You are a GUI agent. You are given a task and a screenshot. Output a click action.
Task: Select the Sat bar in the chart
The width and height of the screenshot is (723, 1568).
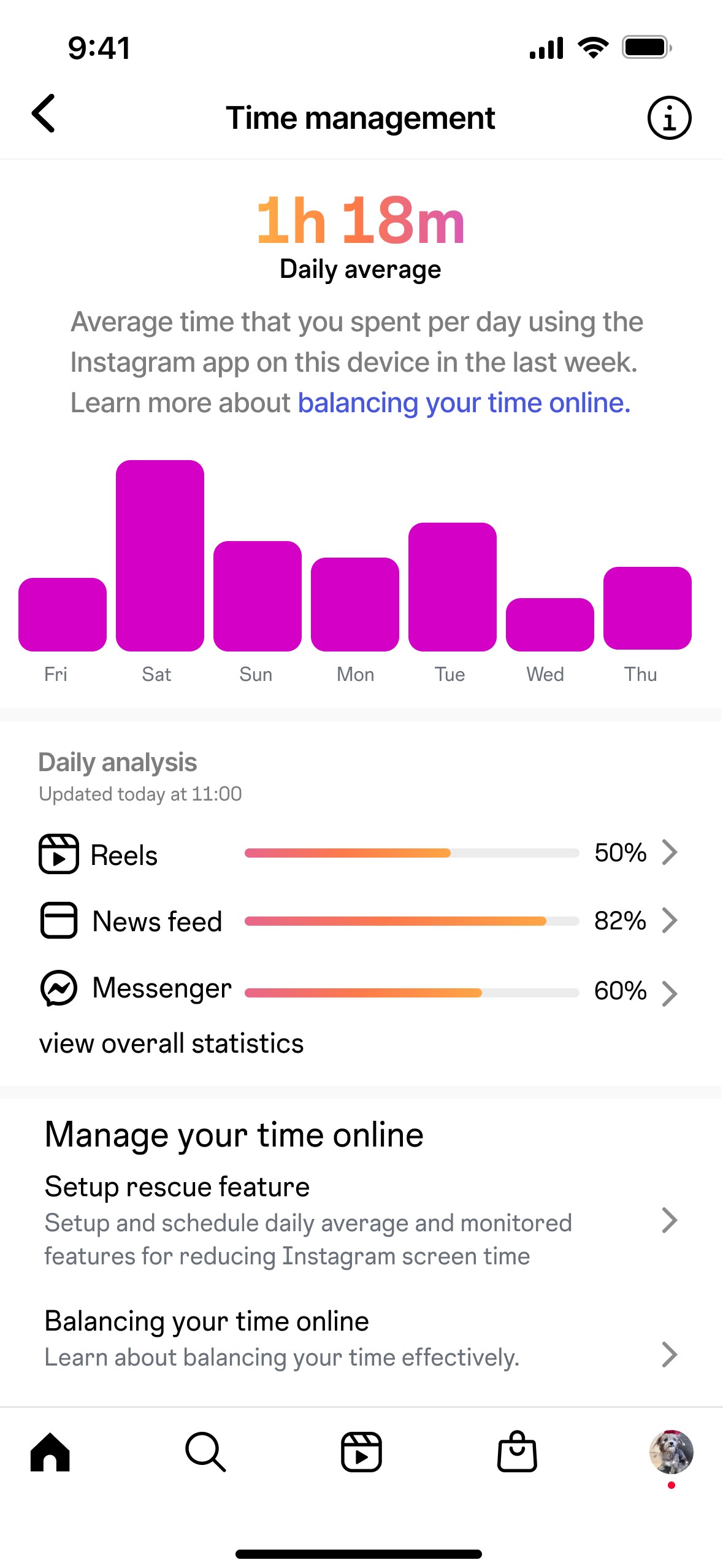point(160,556)
